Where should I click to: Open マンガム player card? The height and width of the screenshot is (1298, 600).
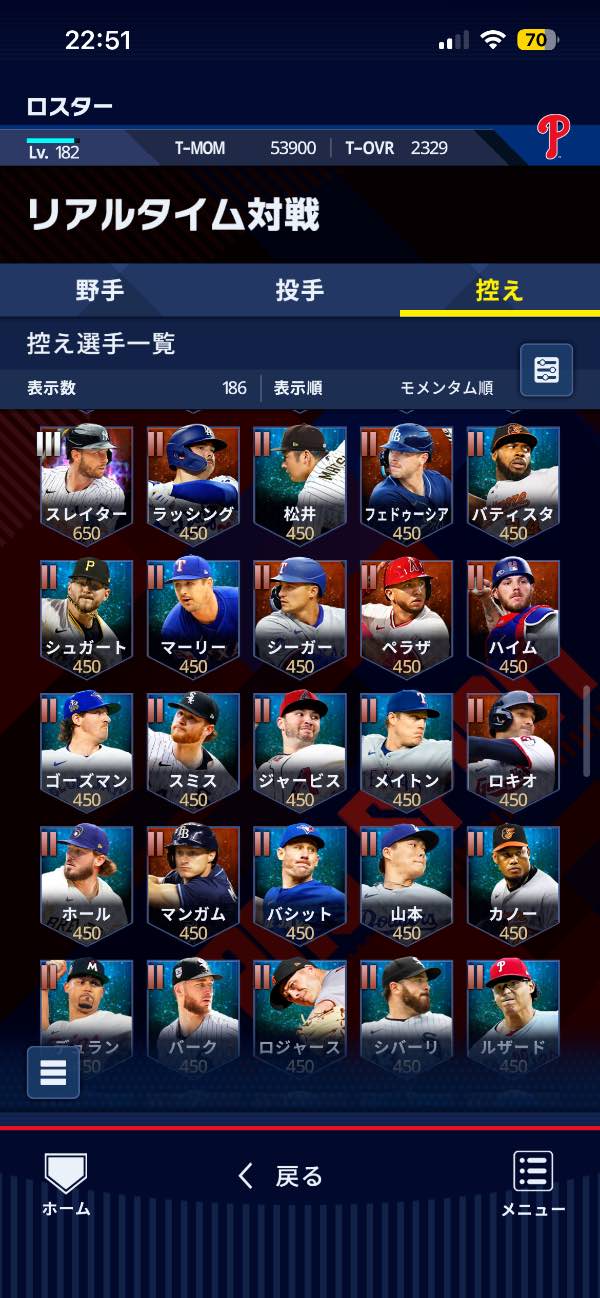pos(193,882)
